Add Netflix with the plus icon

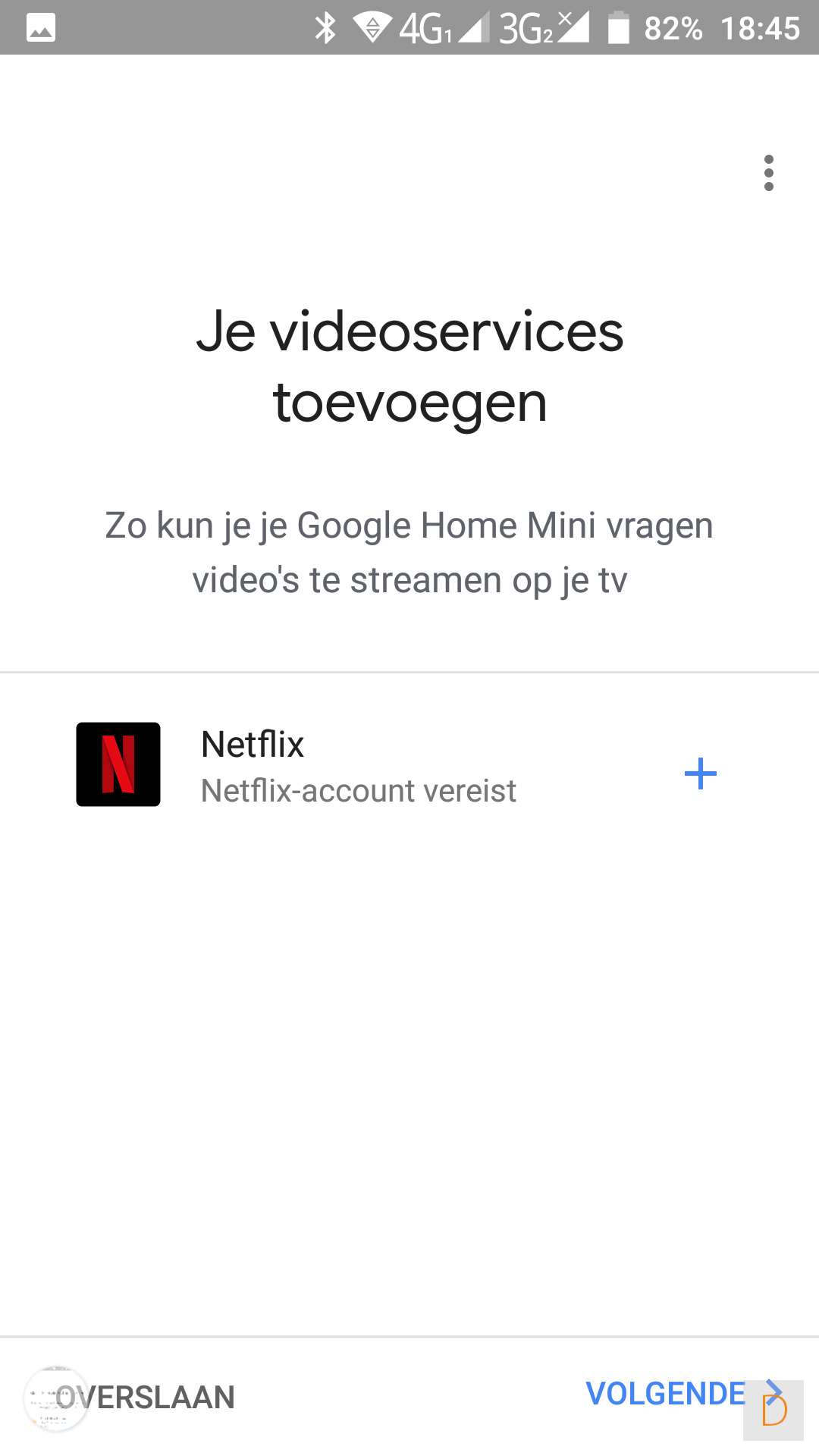coord(700,773)
